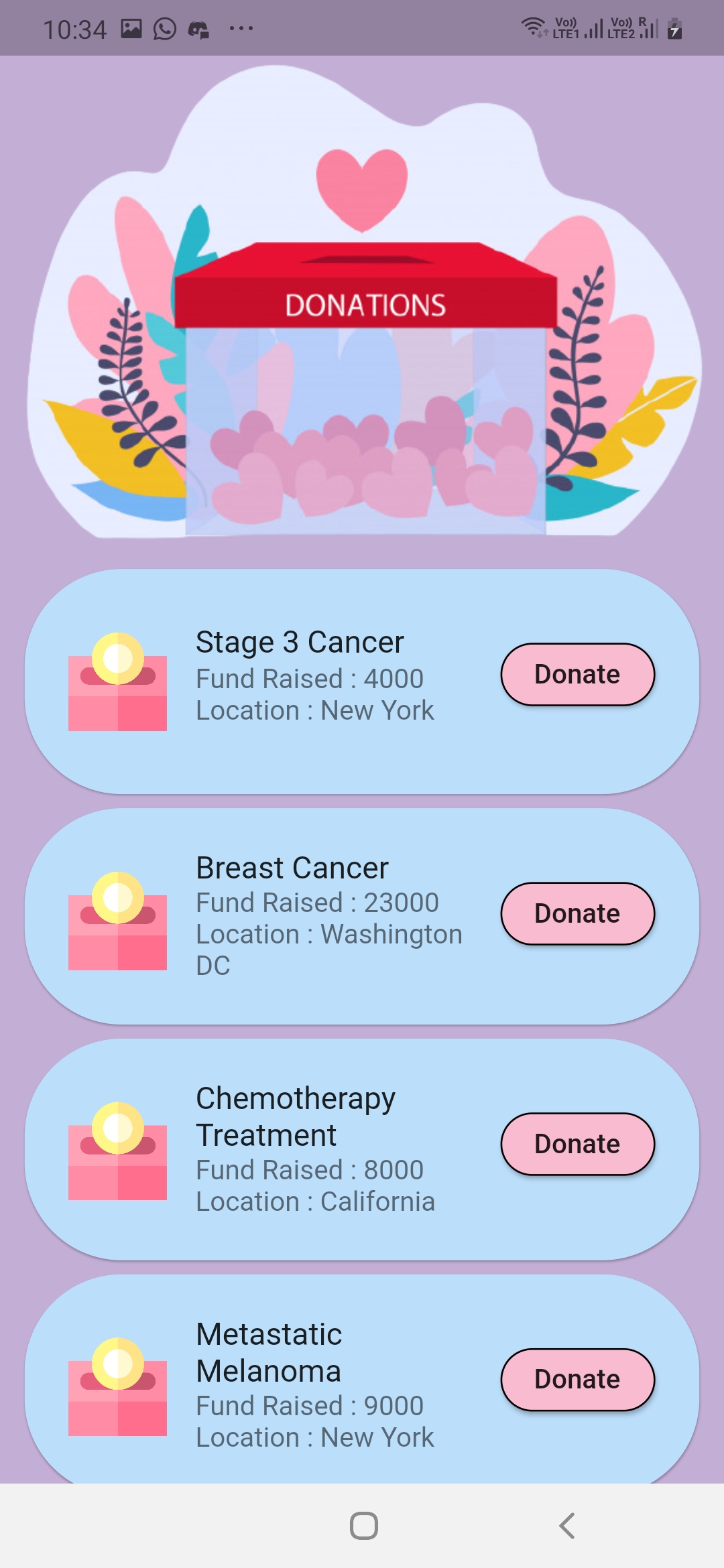Tap the system home button

(x=364, y=1526)
